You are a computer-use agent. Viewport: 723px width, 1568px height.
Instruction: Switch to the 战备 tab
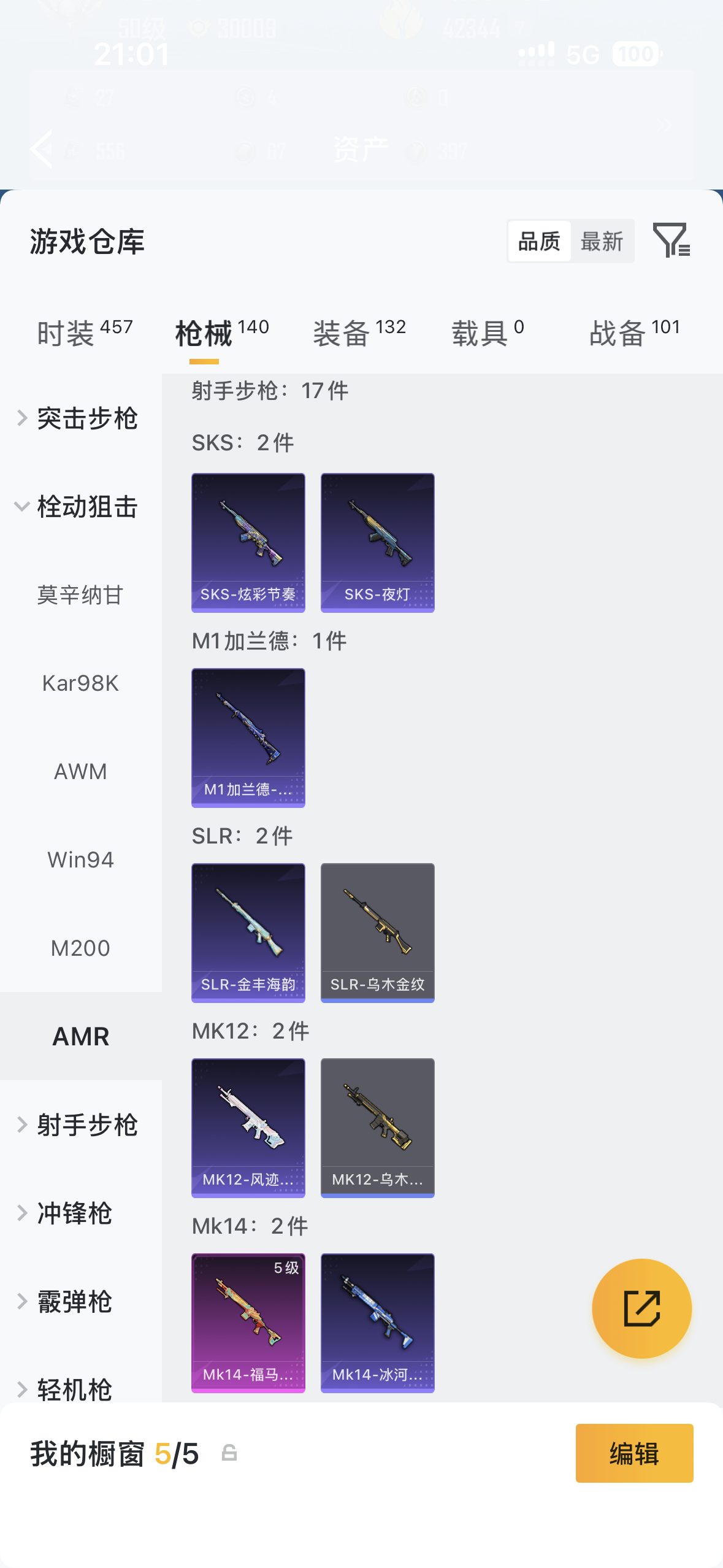634,332
